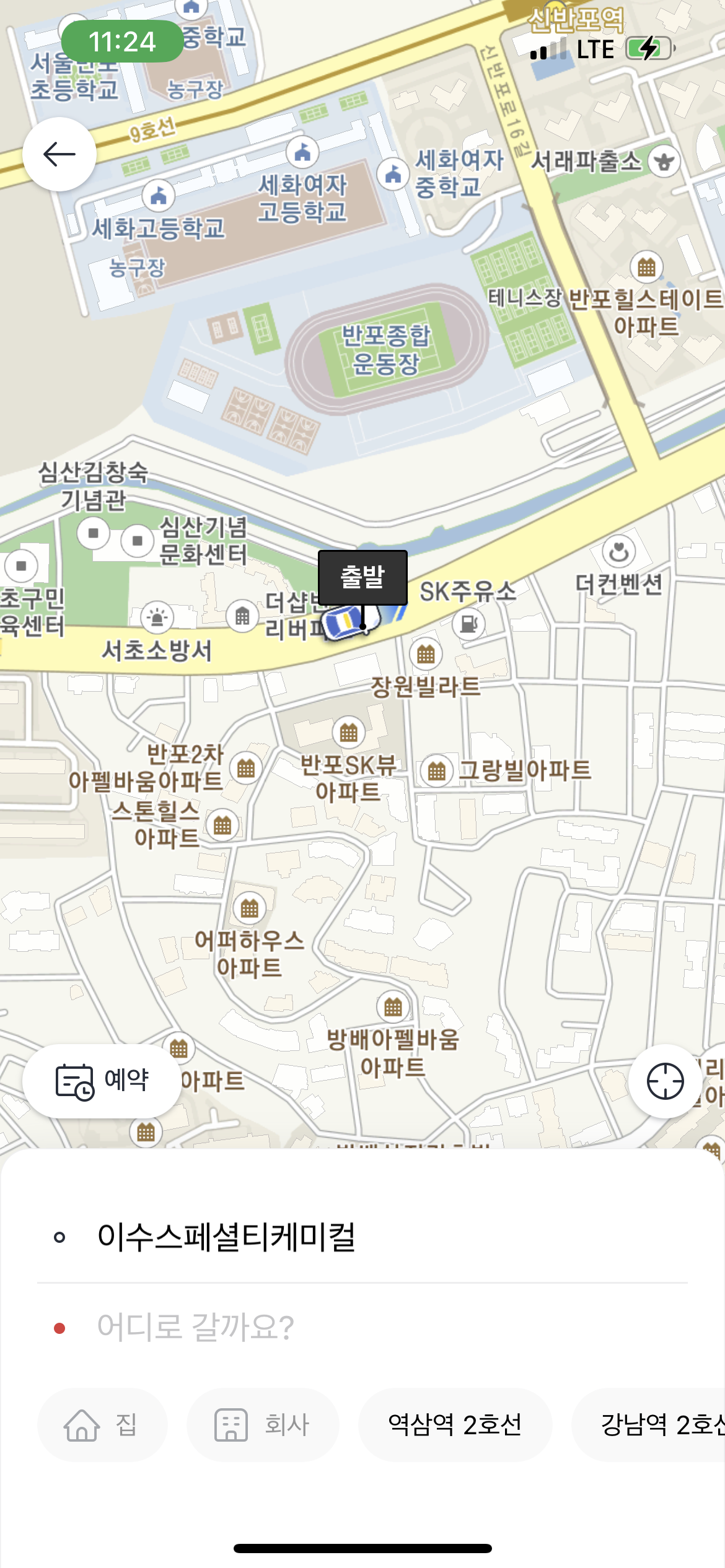The width and height of the screenshot is (725, 1568).
Task: Tap the 그랑빌아파트 apartment building icon
Action: point(436,771)
